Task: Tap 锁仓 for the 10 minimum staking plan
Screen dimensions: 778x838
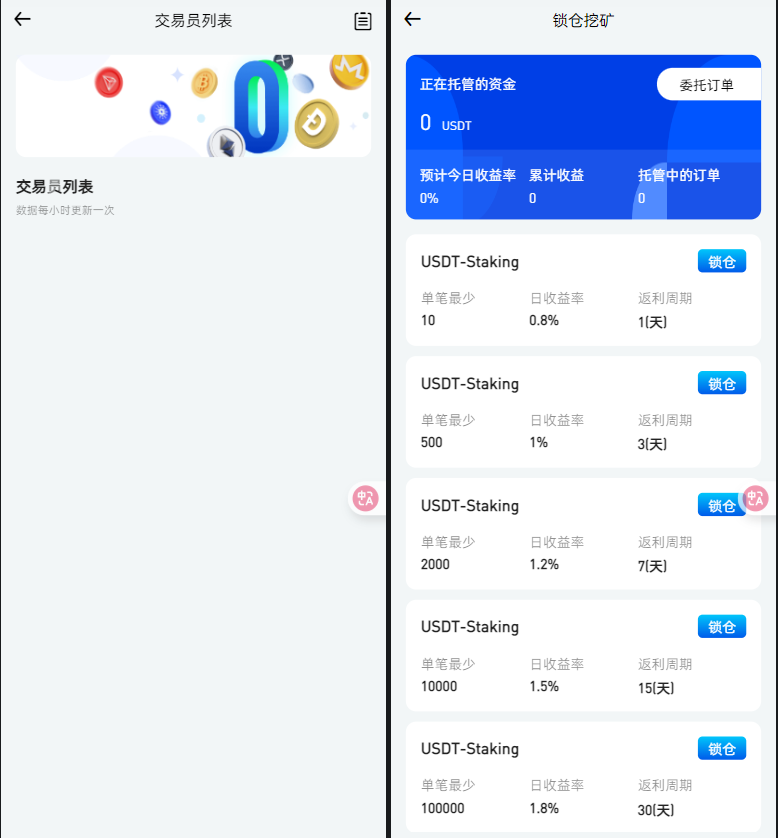Action: click(721, 262)
